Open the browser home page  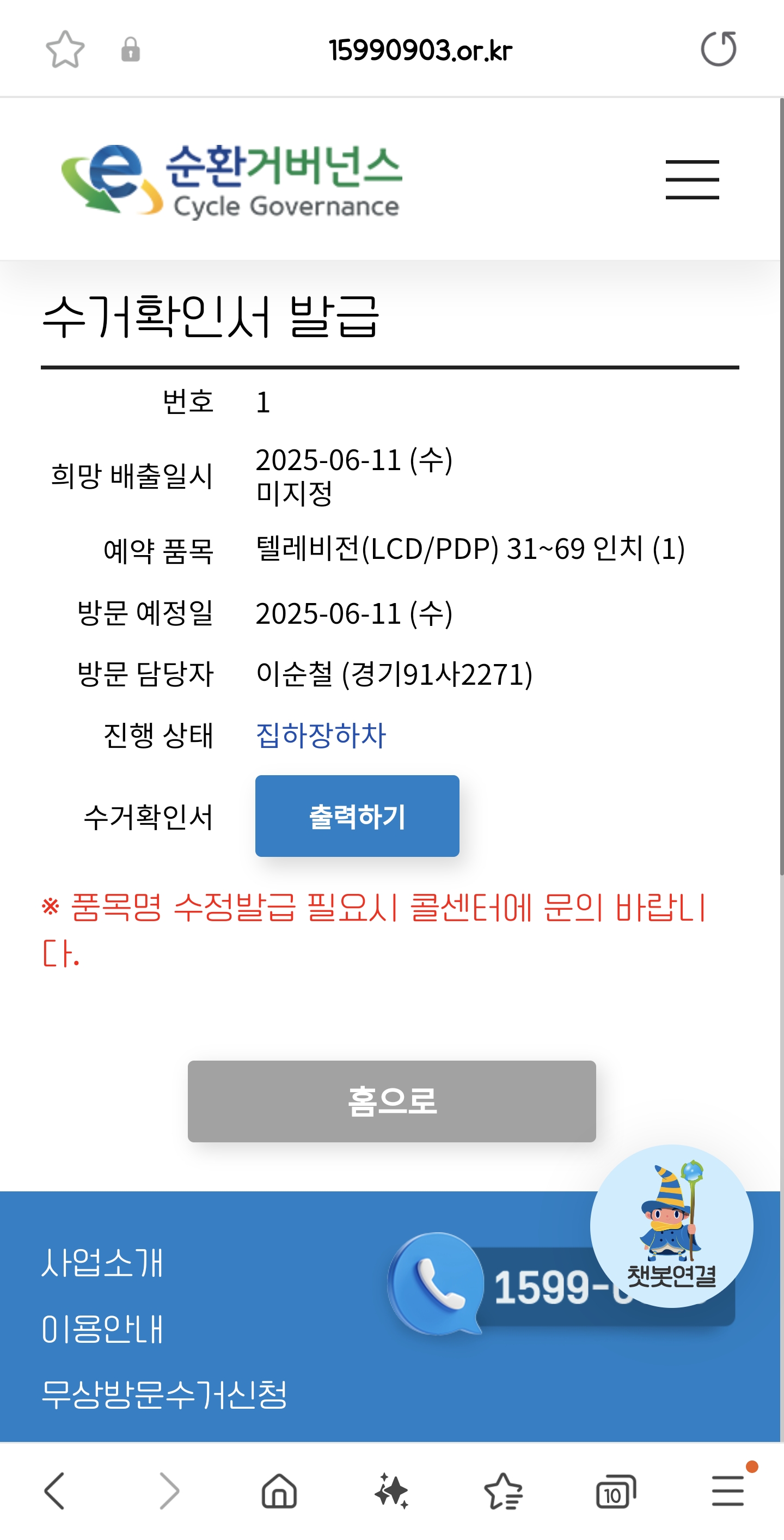(x=279, y=1491)
